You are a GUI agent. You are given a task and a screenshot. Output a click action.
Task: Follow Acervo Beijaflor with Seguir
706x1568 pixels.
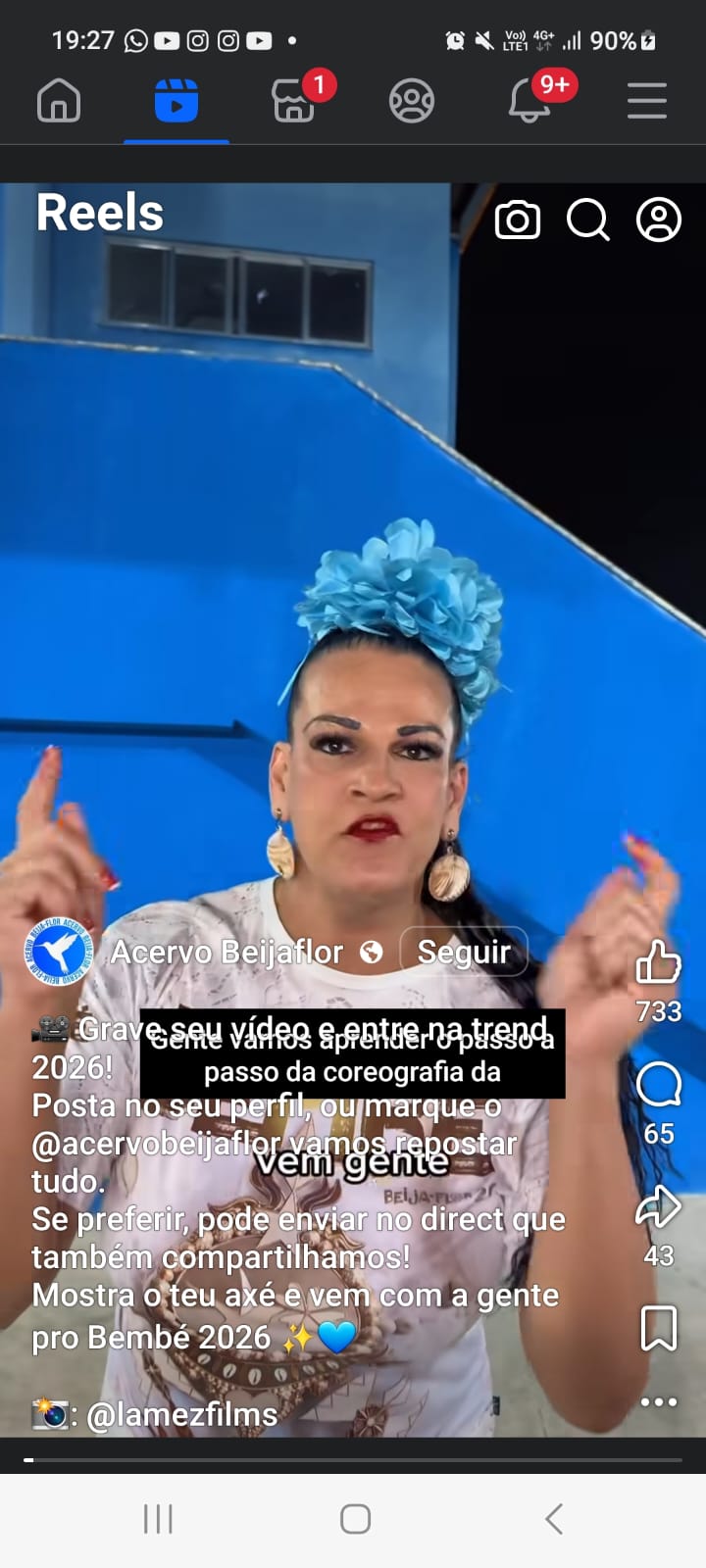[x=464, y=952]
